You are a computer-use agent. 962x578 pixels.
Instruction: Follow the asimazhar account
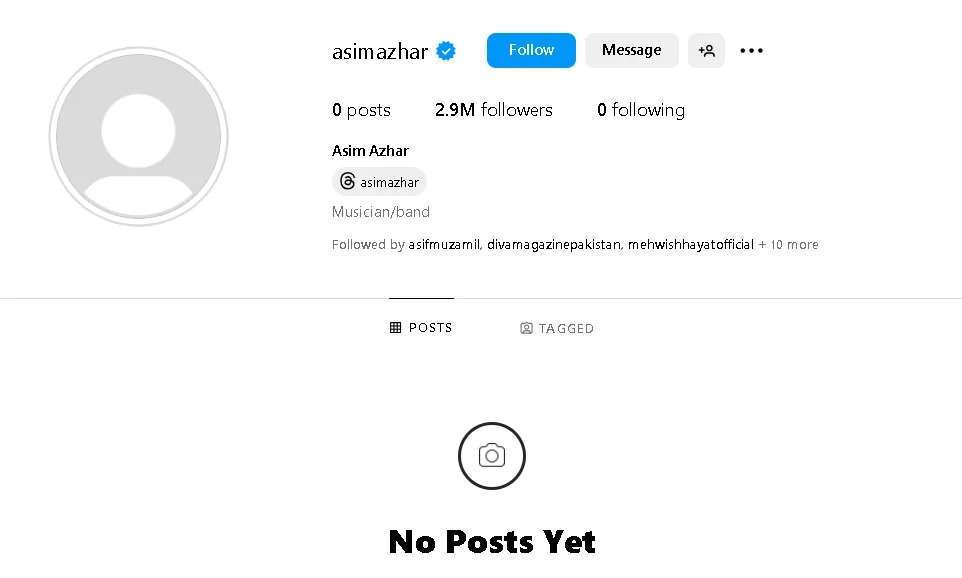[531, 50]
